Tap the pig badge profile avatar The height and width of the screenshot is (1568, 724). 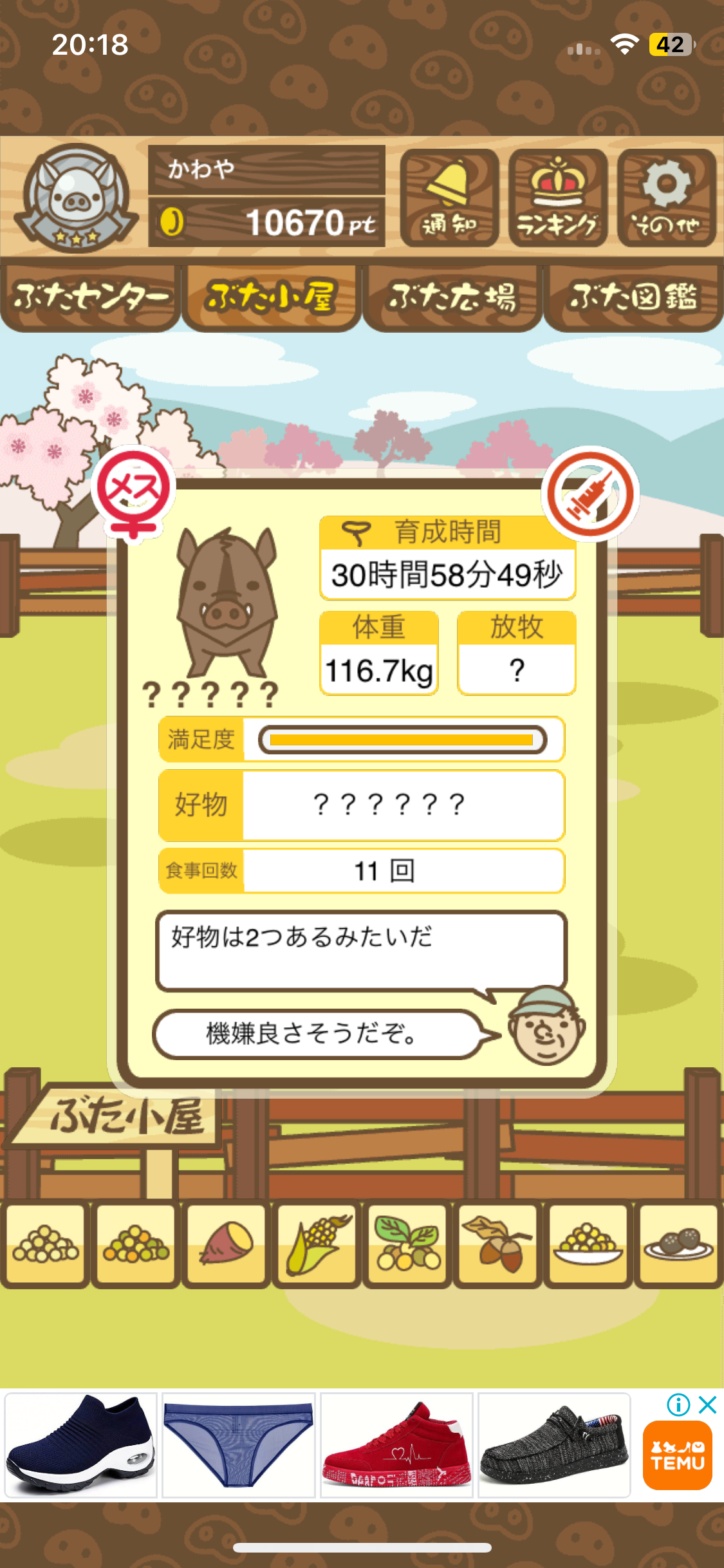[x=76, y=198]
